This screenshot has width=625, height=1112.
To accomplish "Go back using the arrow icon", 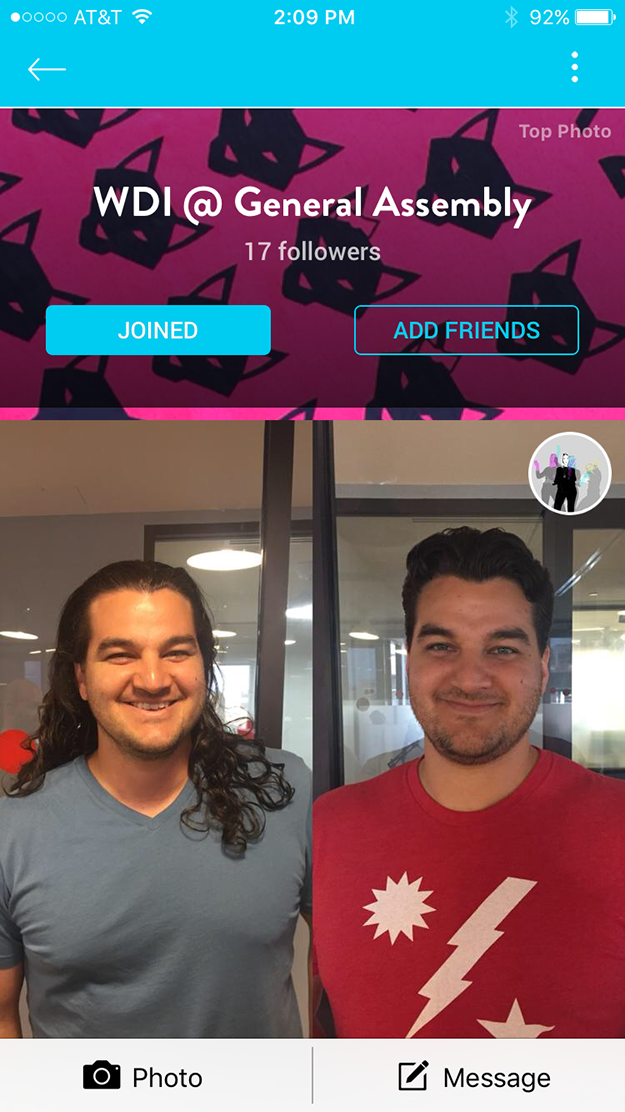I will tap(46, 69).
